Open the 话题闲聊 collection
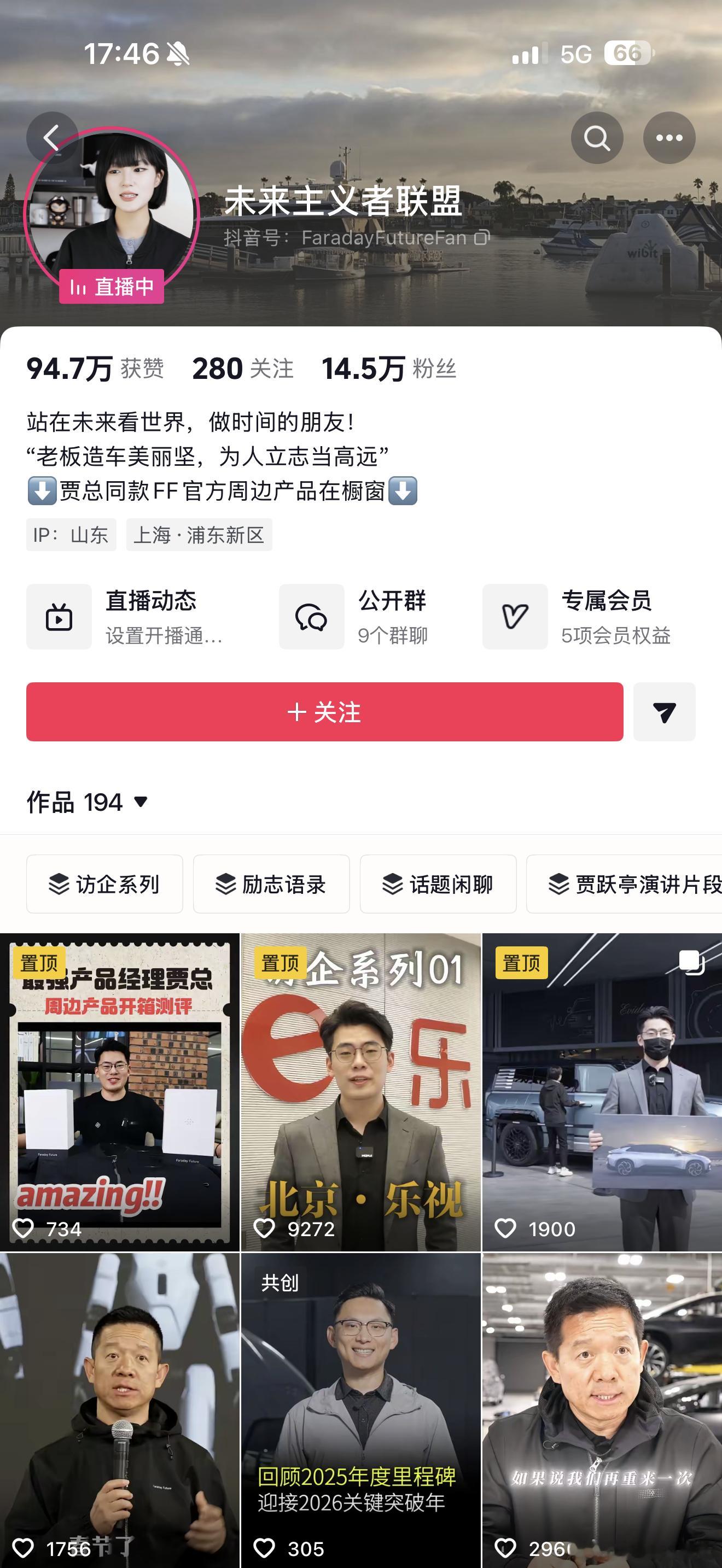 [438, 885]
